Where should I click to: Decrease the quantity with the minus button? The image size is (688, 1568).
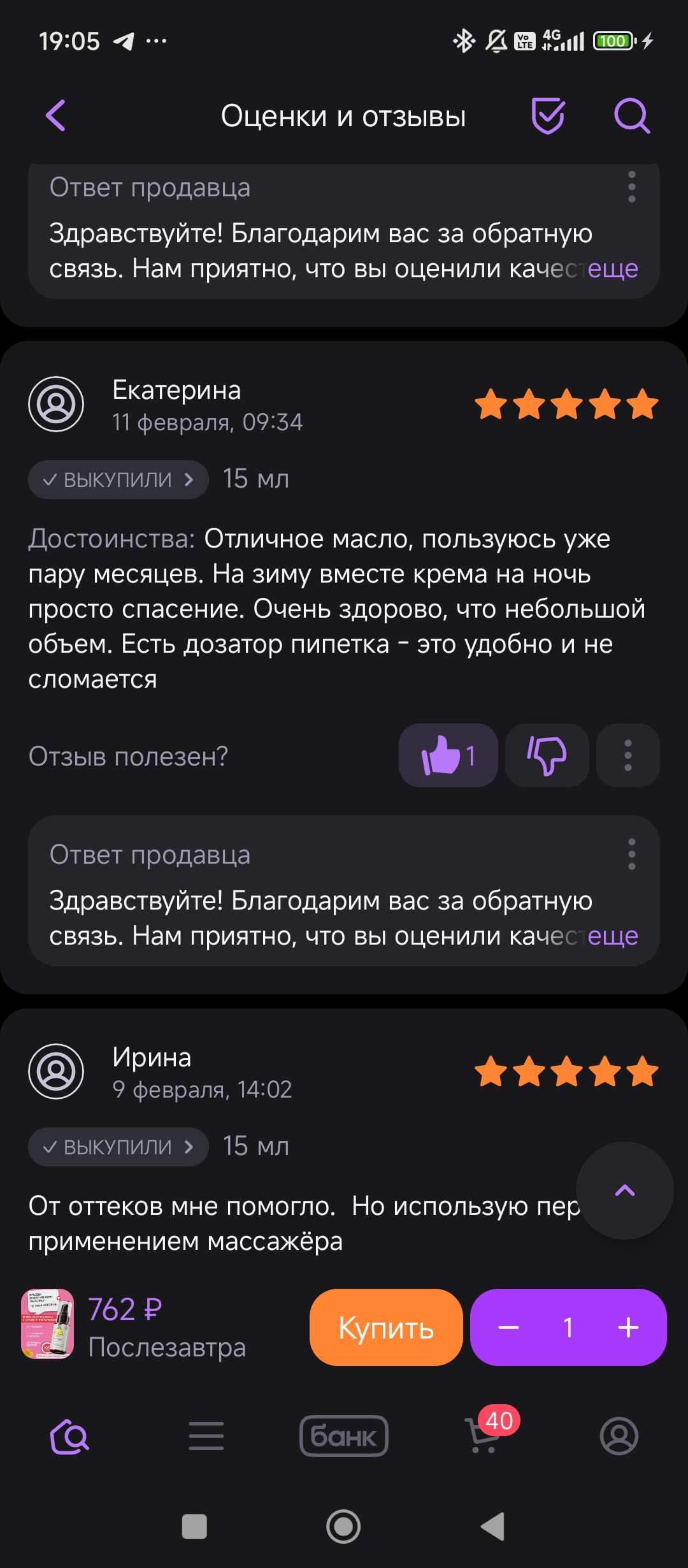tap(508, 1328)
